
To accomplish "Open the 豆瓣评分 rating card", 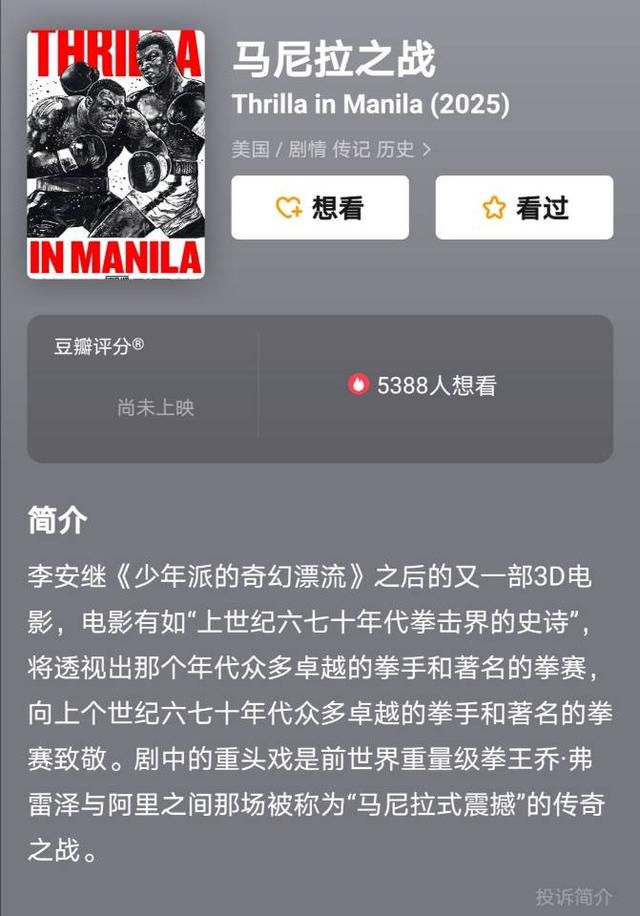I will point(142,388).
